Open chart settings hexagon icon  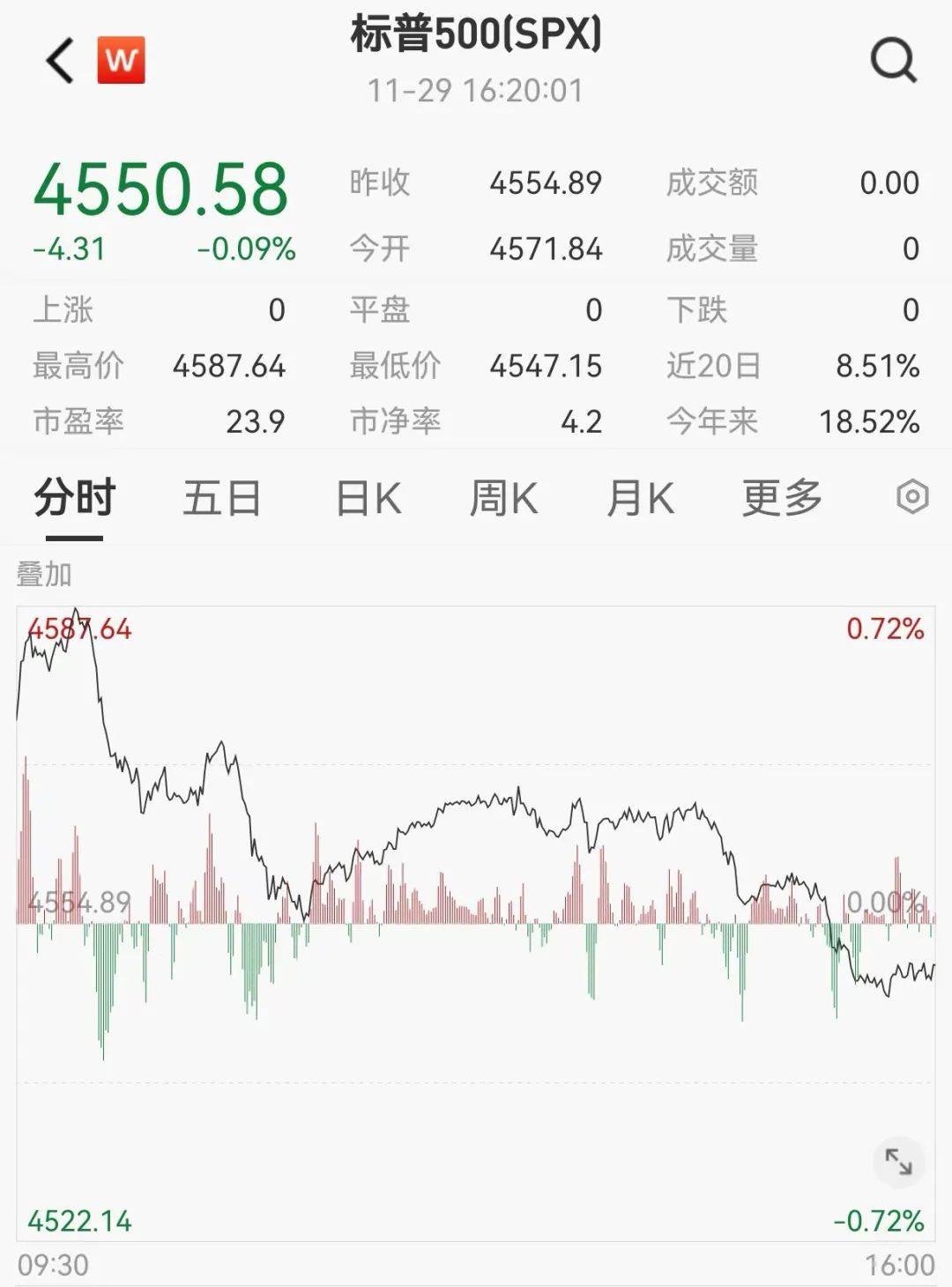912,498
